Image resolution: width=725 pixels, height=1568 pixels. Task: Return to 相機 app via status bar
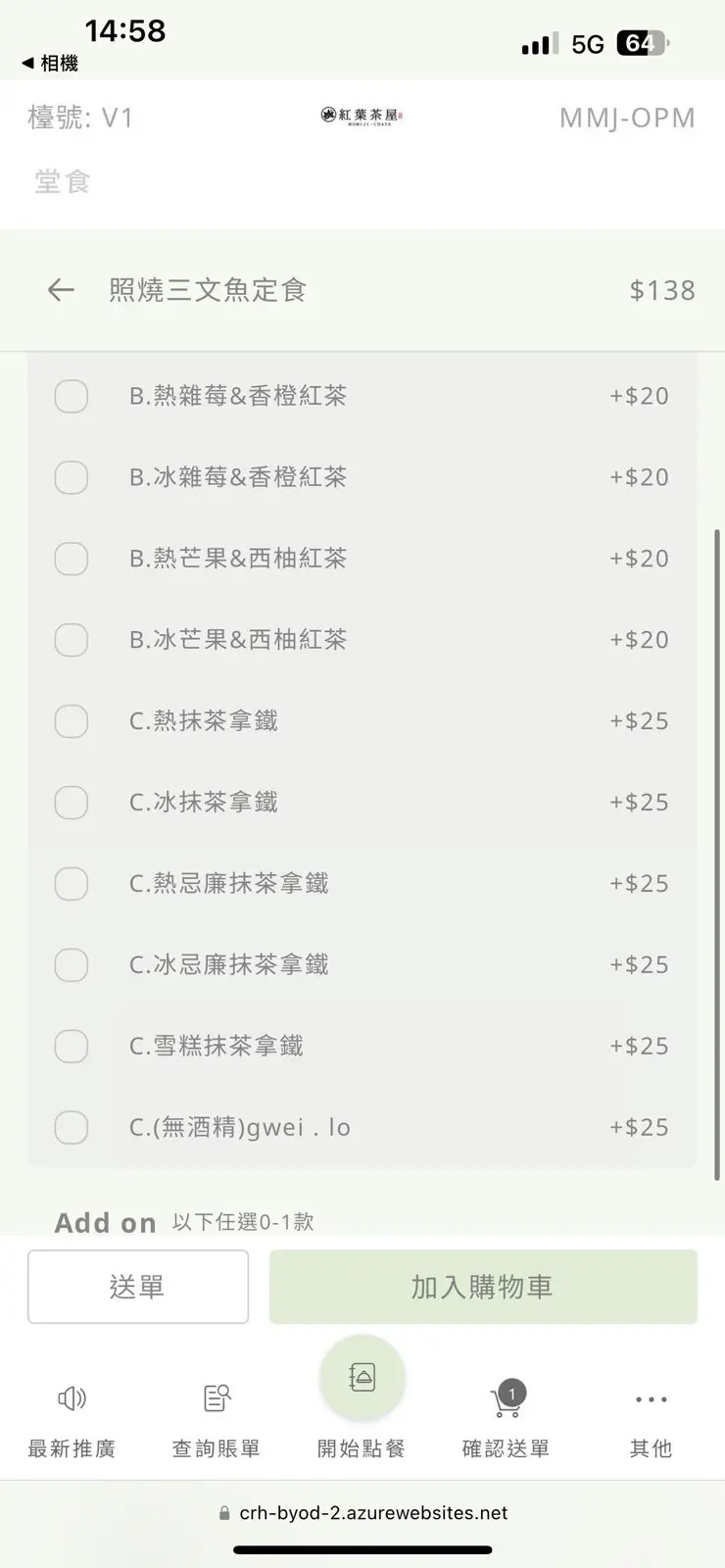point(50,63)
